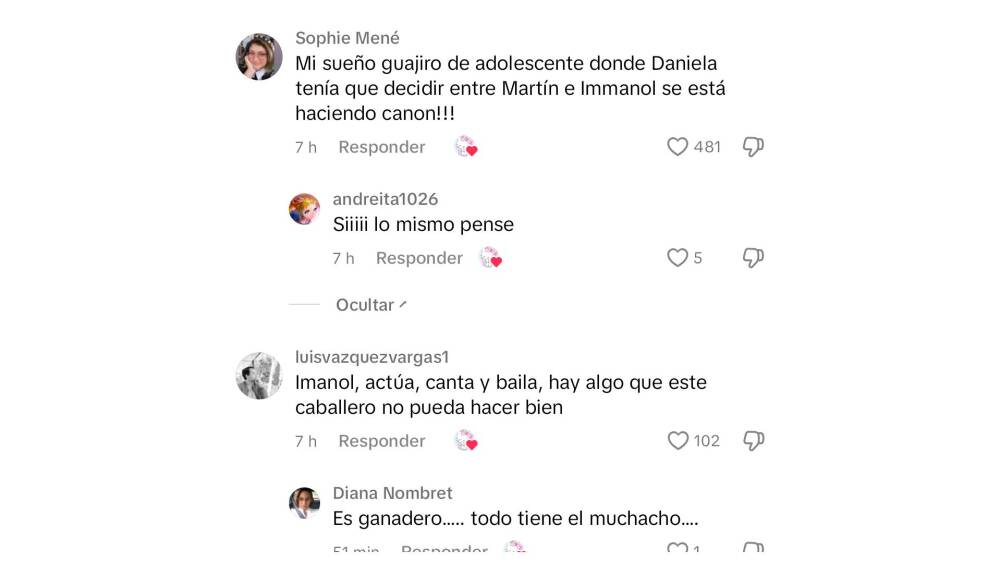Reply to Sophie Mené's comment
Viewport: 1000px width, 563px height.
(x=381, y=147)
